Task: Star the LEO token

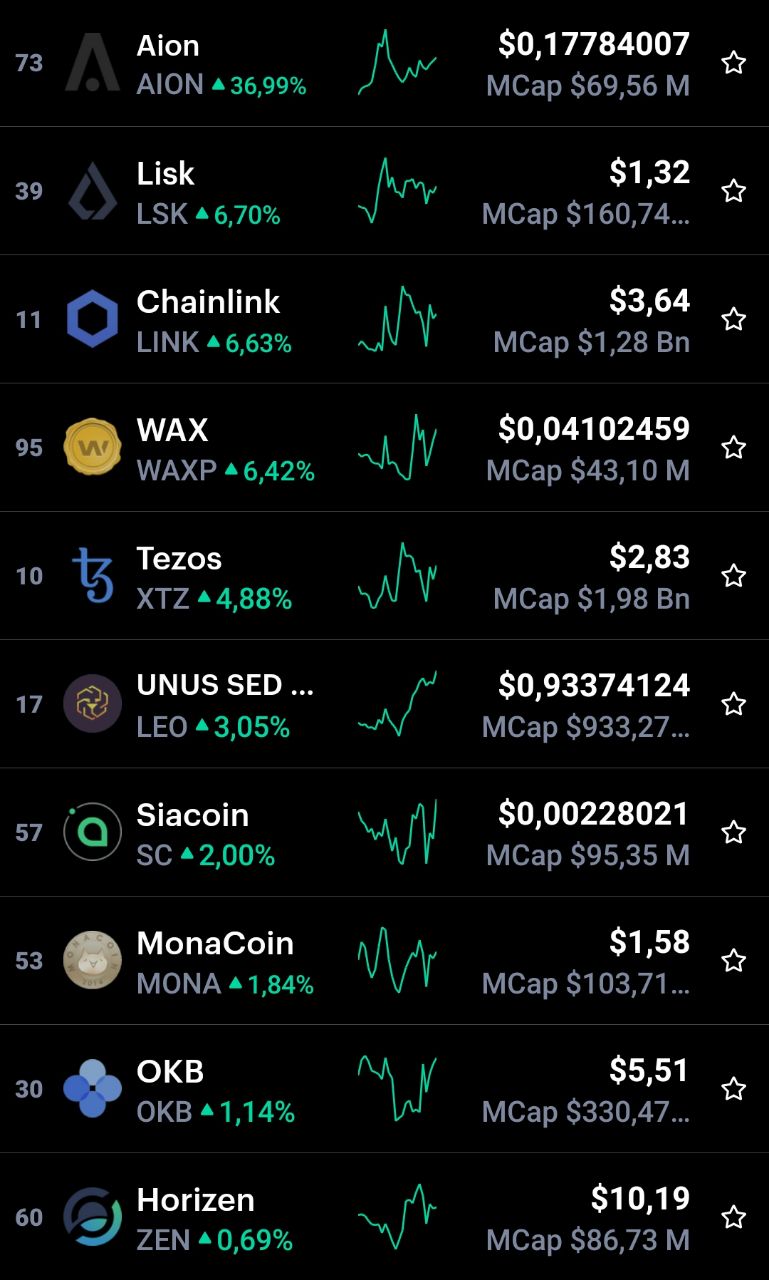Action: point(734,704)
